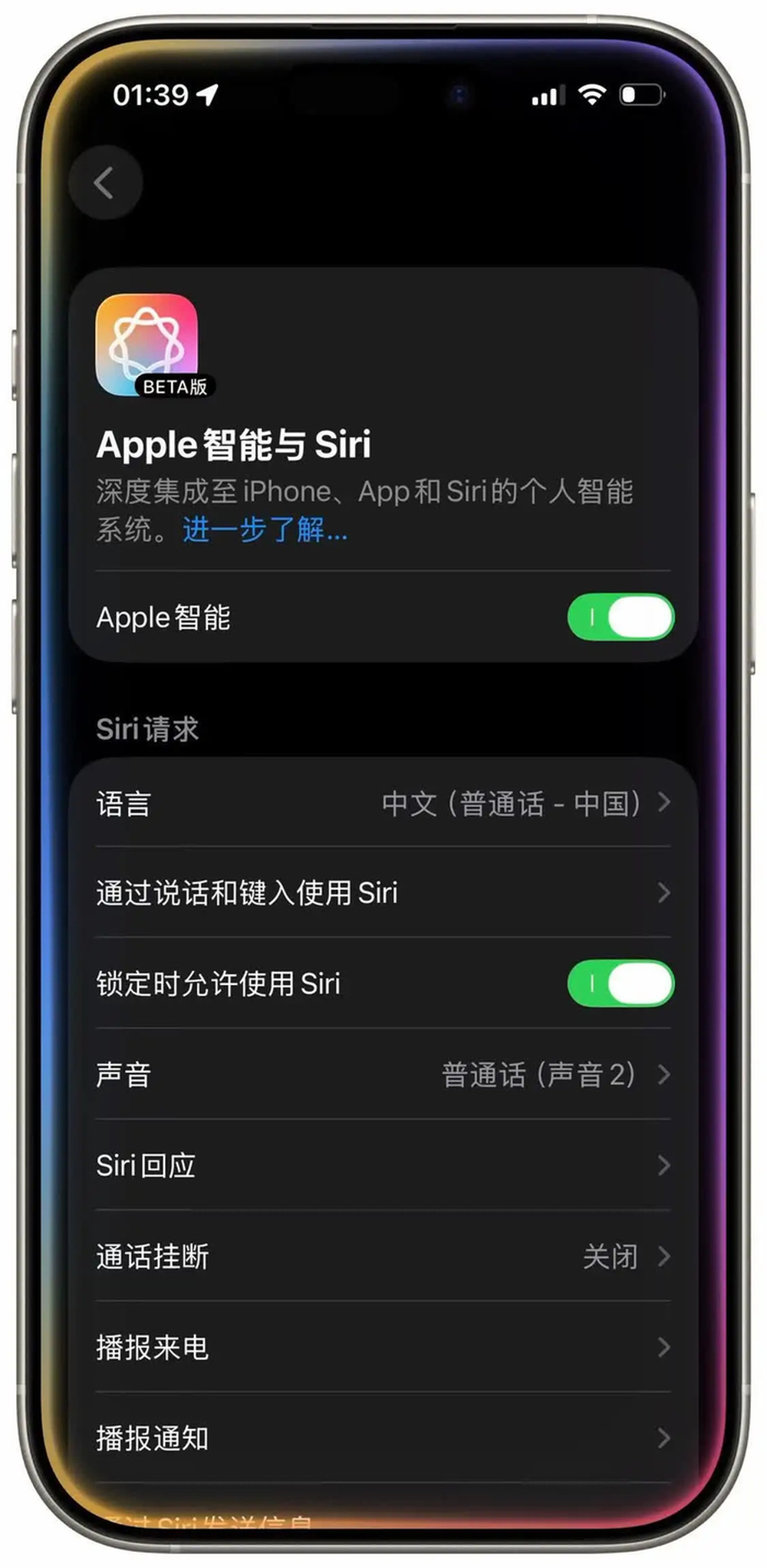This screenshot has width=767, height=1568.
Task: Open the 声音 voice setting
Action: [383, 1075]
